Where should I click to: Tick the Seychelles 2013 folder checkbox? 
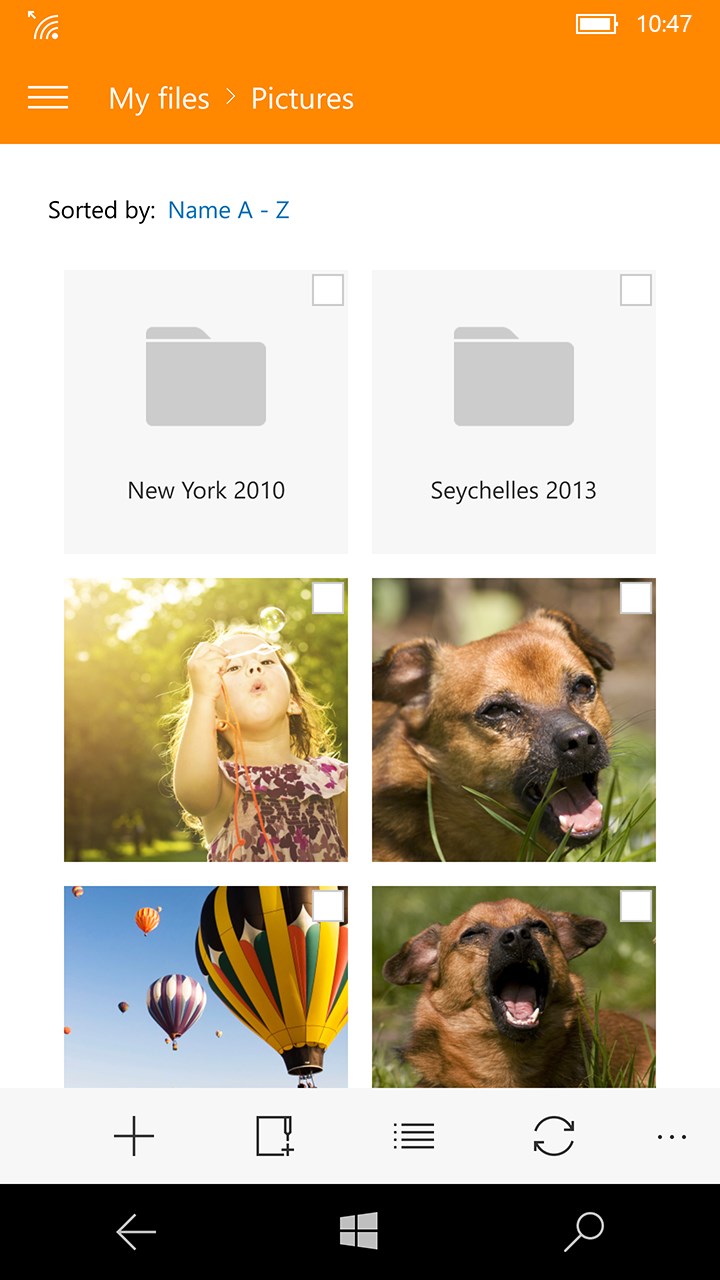pyautogui.click(x=636, y=290)
